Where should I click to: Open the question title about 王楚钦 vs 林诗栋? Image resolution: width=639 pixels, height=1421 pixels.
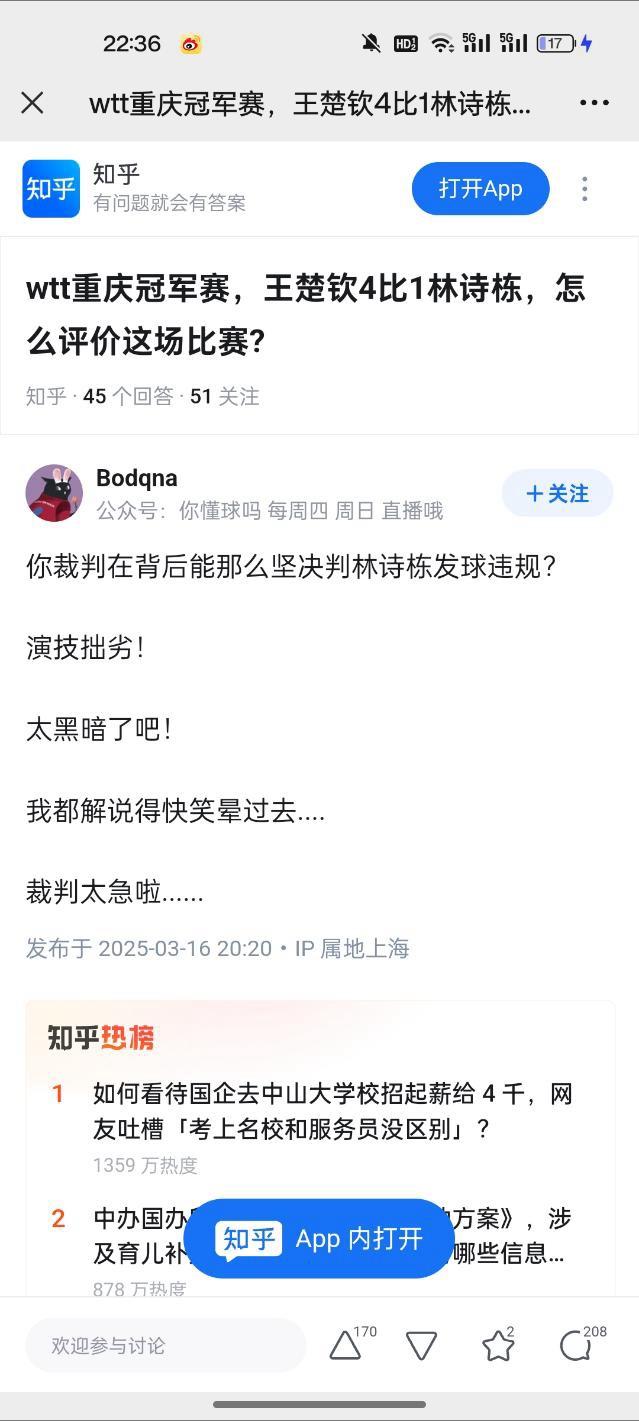click(x=305, y=314)
